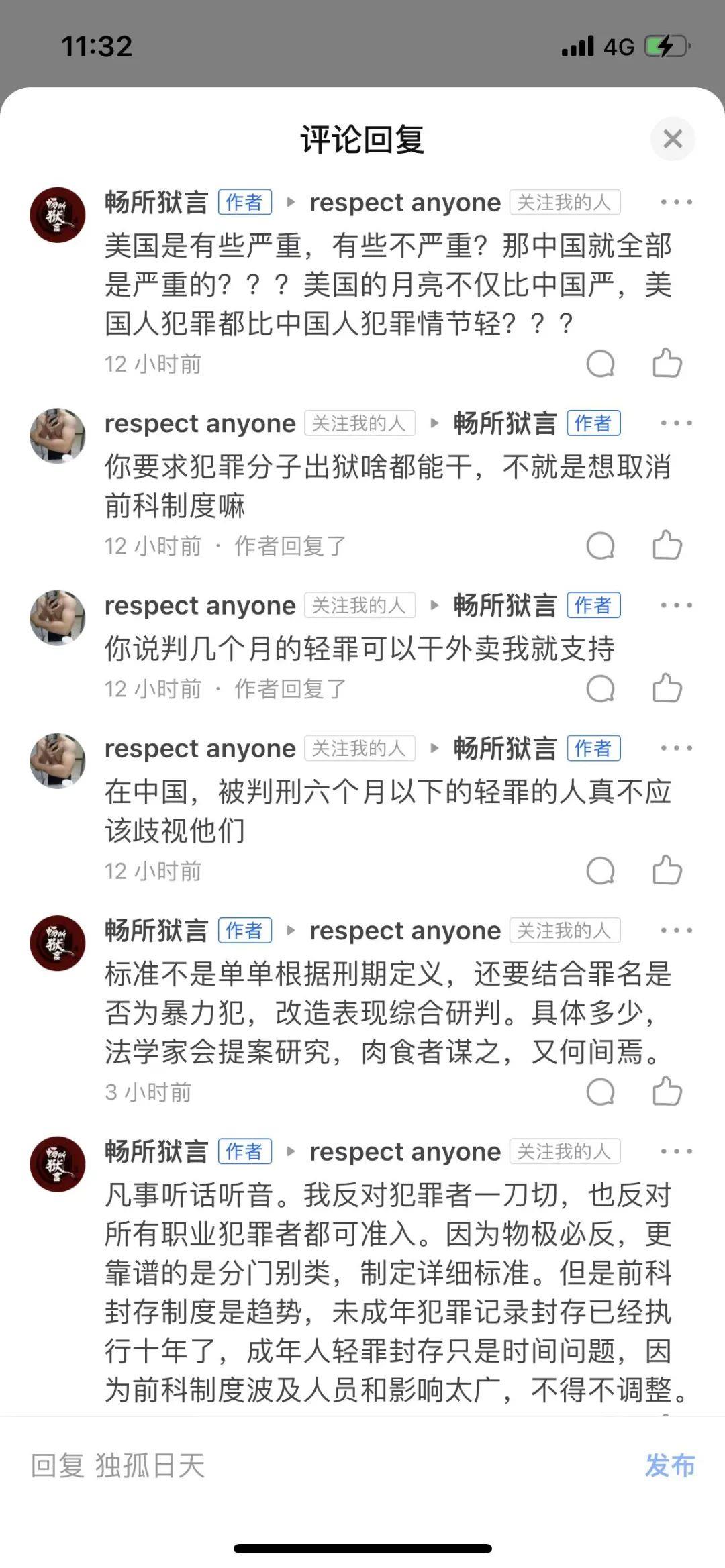Reply to the comment 你说判几个月的轻罪可以干外卖
This screenshot has width=725, height=1568.
click(x=600, y=688)
